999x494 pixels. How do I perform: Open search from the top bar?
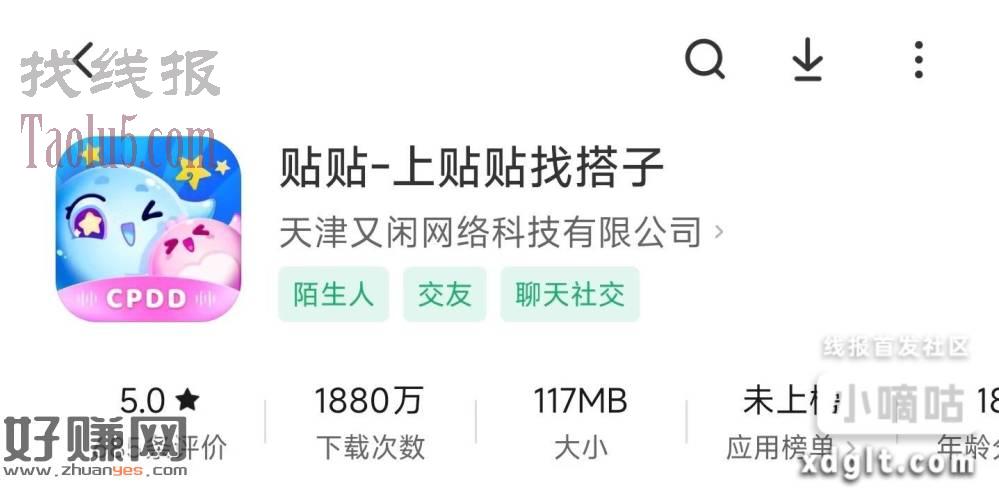tap(705, 60)
